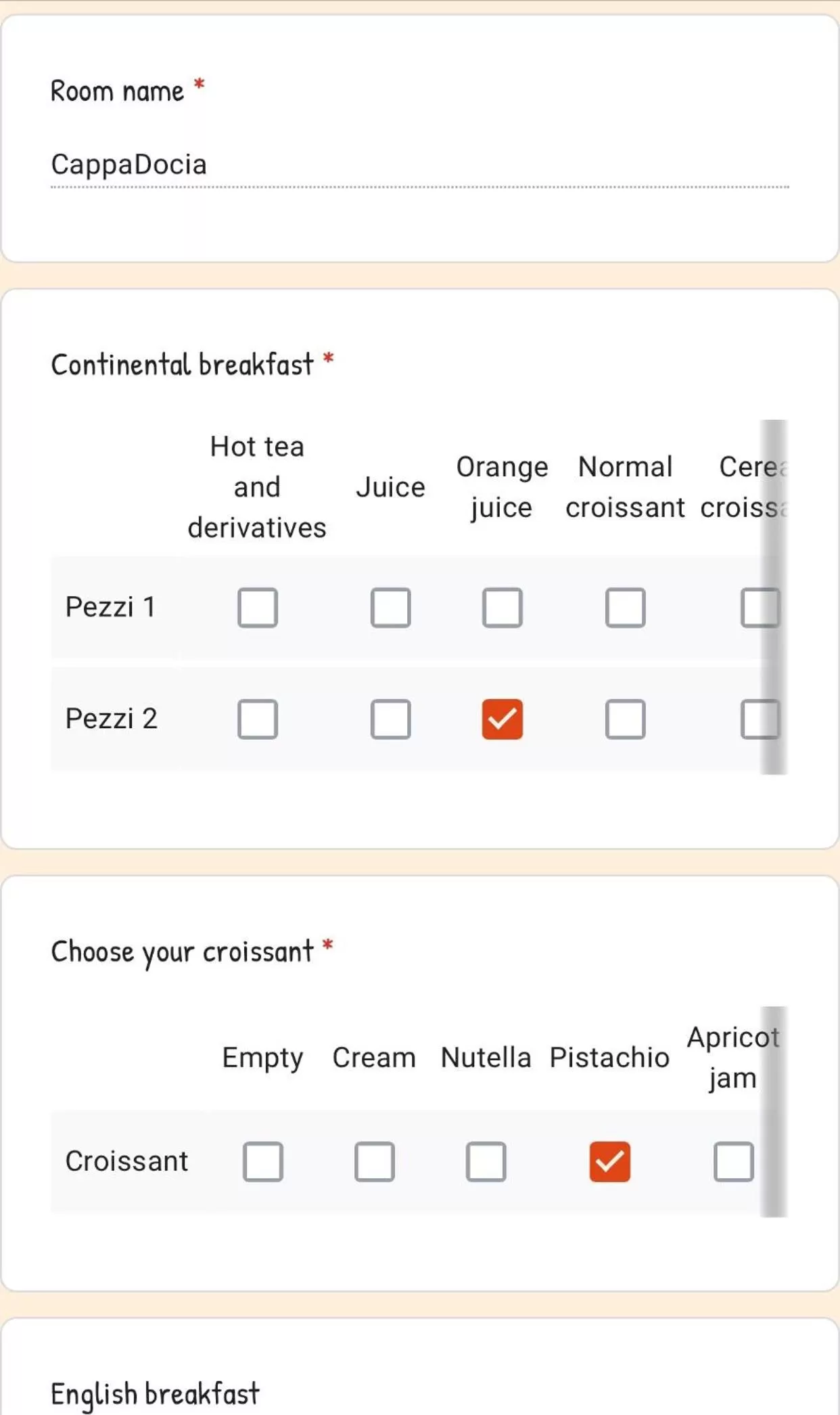Select Nutella croissant checkbox

click(486, 1162)
